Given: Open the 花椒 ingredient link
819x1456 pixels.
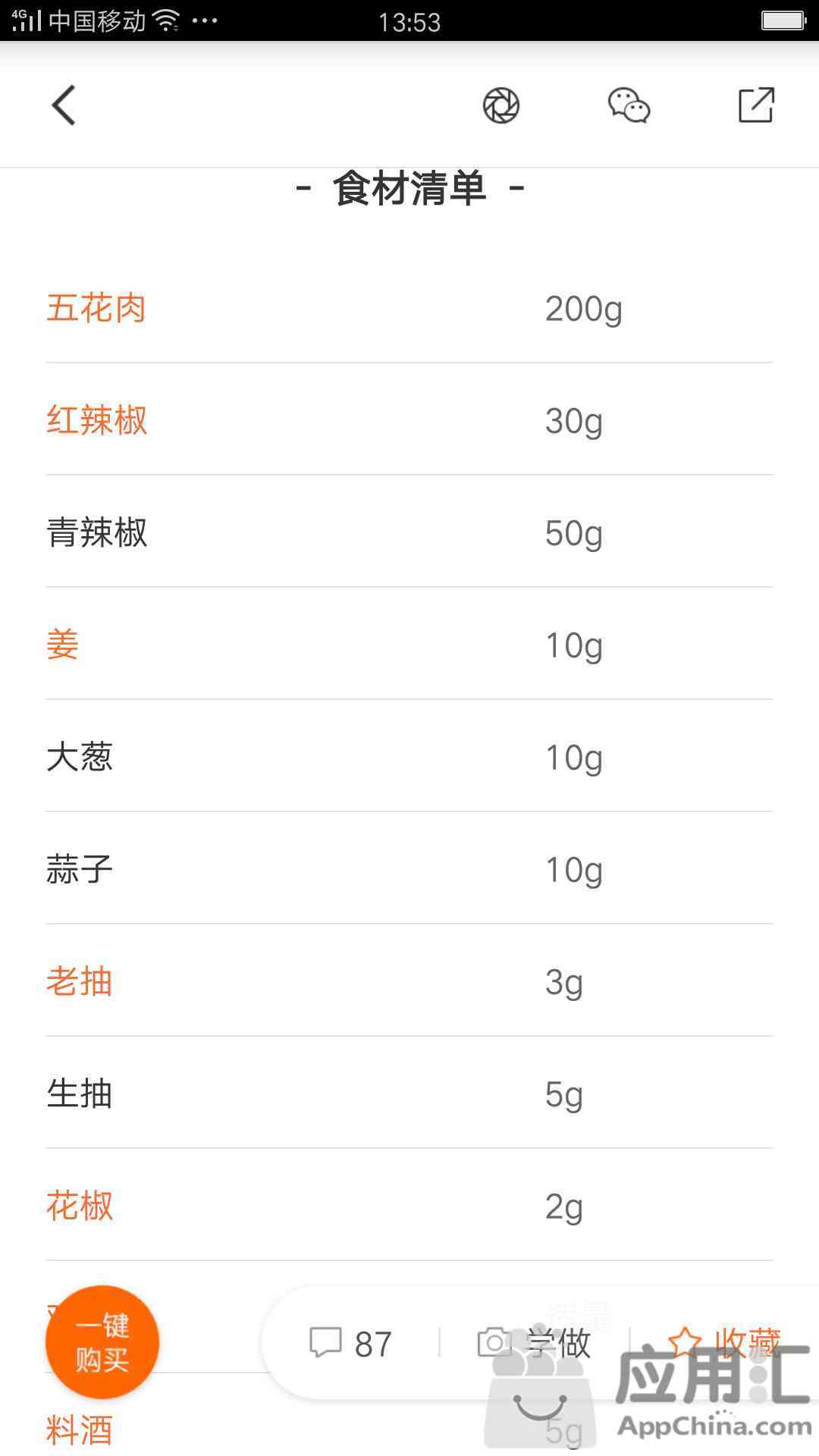Looking at the screenshot, I should click(x=80, y=1207).
